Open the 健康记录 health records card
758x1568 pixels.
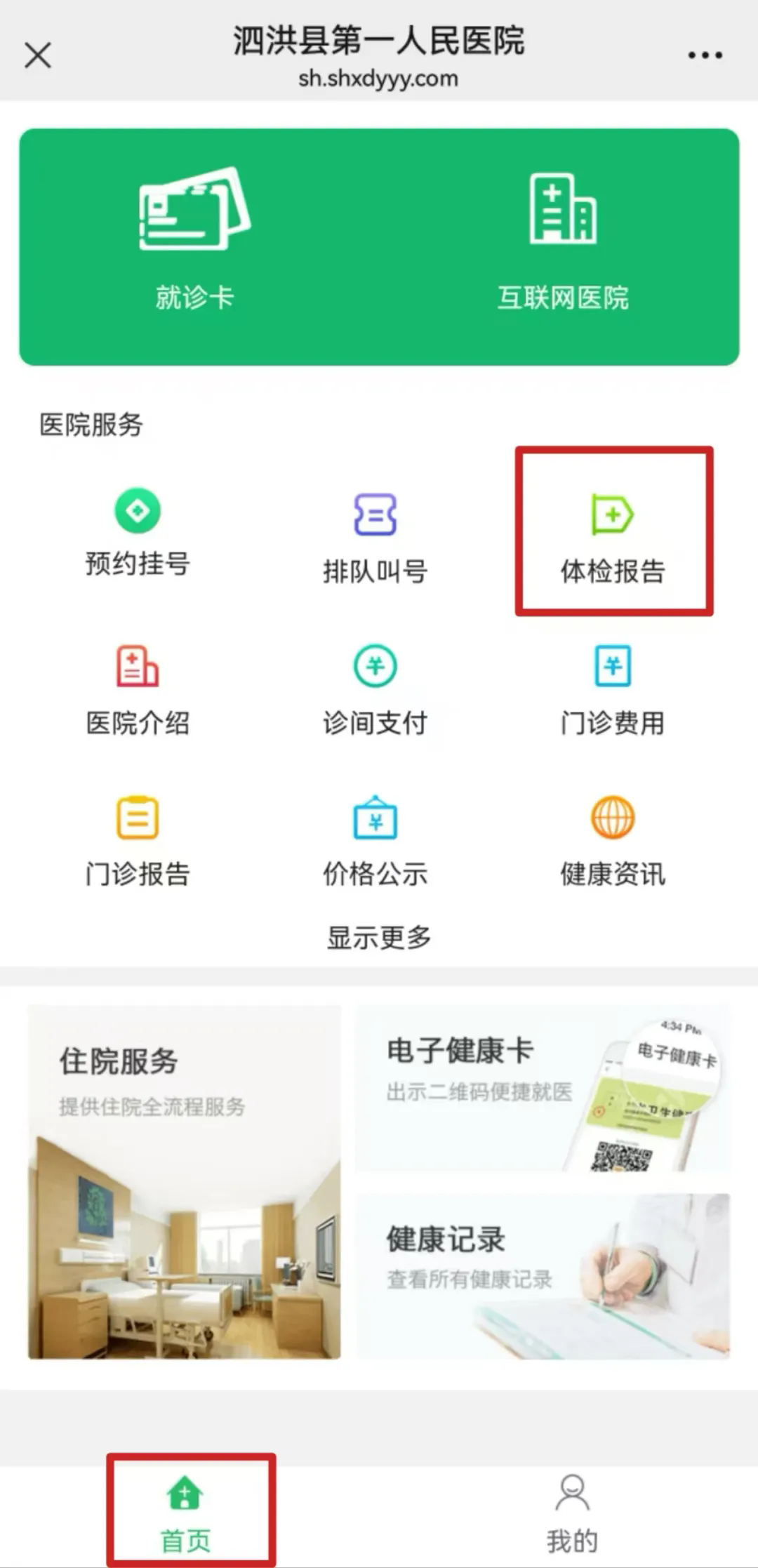(x=542, y=1276)
